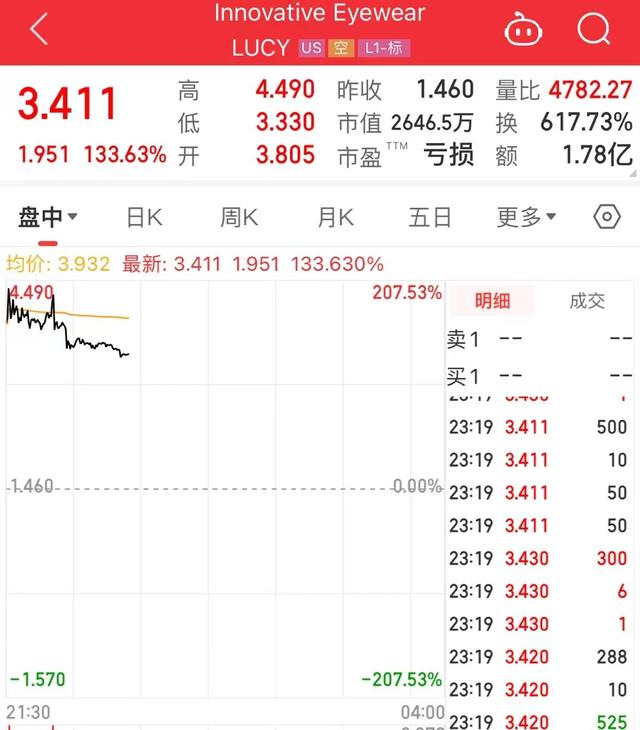The height and width of the screenshot is (730, 640).
Task: Switch to 日K daily chart
Action: (x=144, y=217)
